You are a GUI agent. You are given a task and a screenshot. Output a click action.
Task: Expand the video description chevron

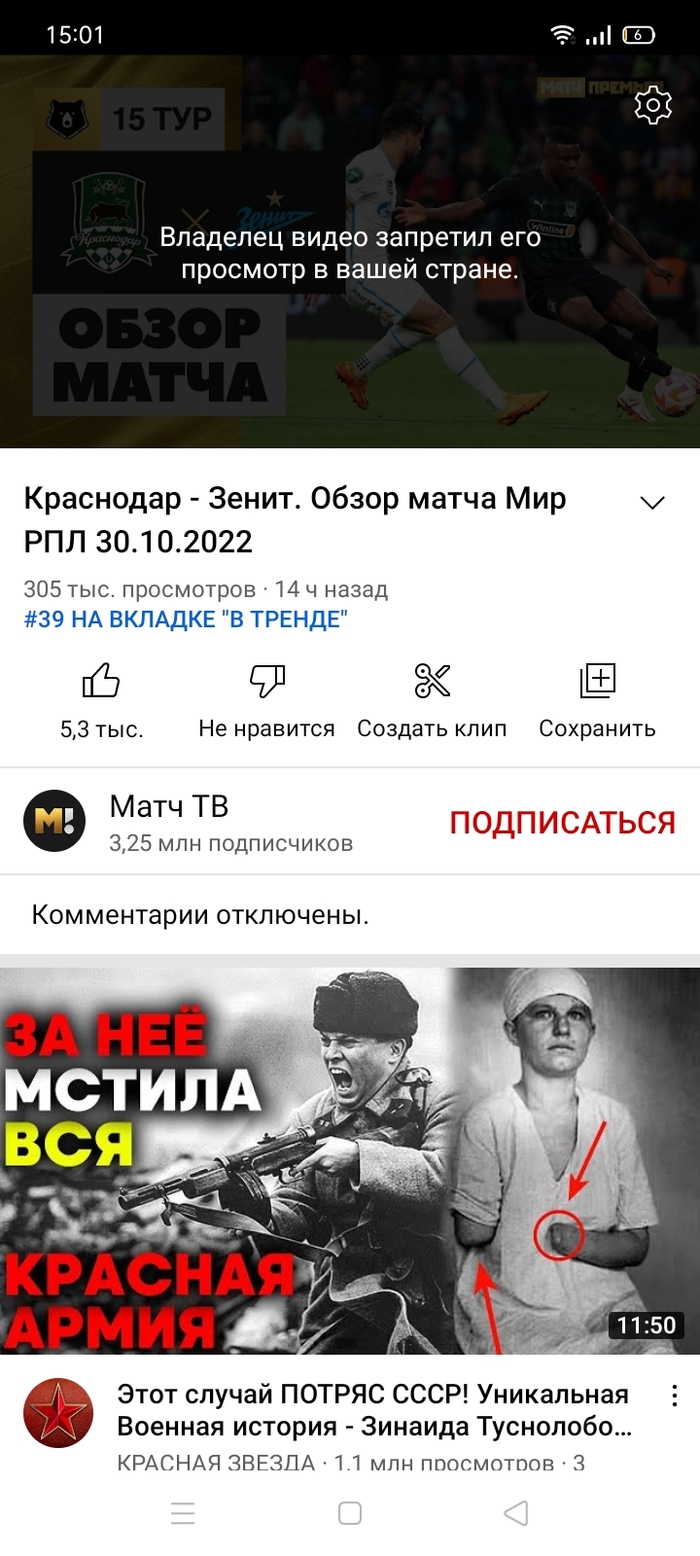652,502
